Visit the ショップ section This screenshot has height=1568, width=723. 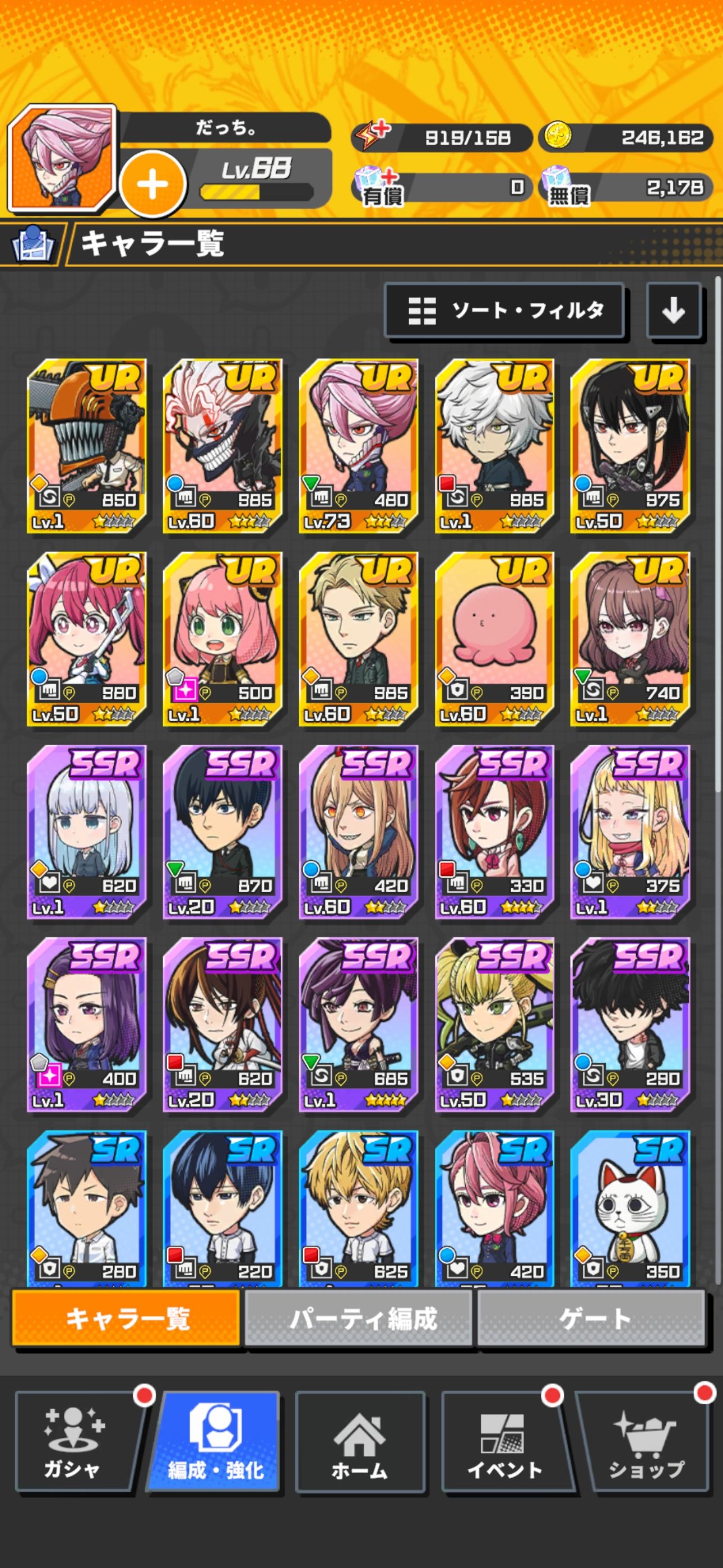[645, 1441]
